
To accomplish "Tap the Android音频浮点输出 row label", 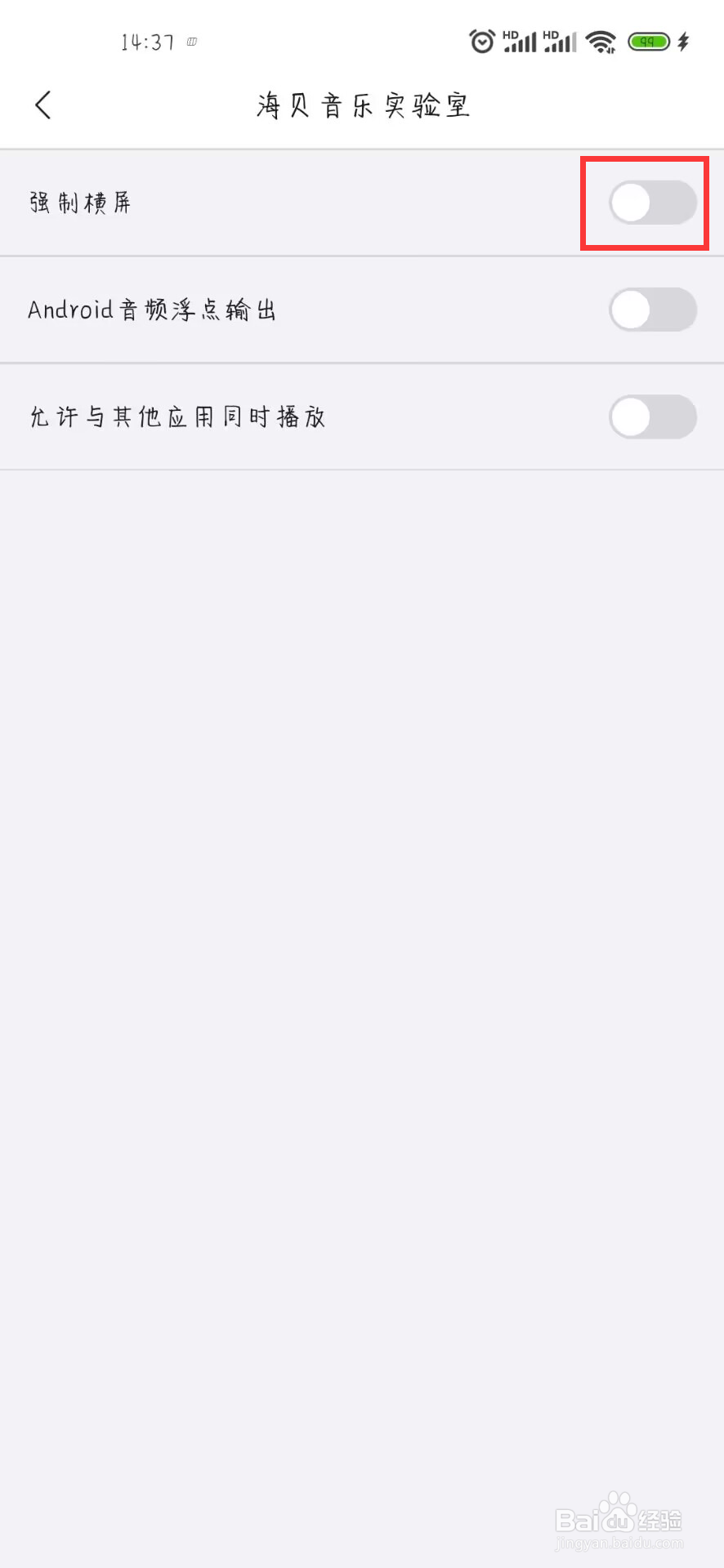I will (x=152, y=310).
